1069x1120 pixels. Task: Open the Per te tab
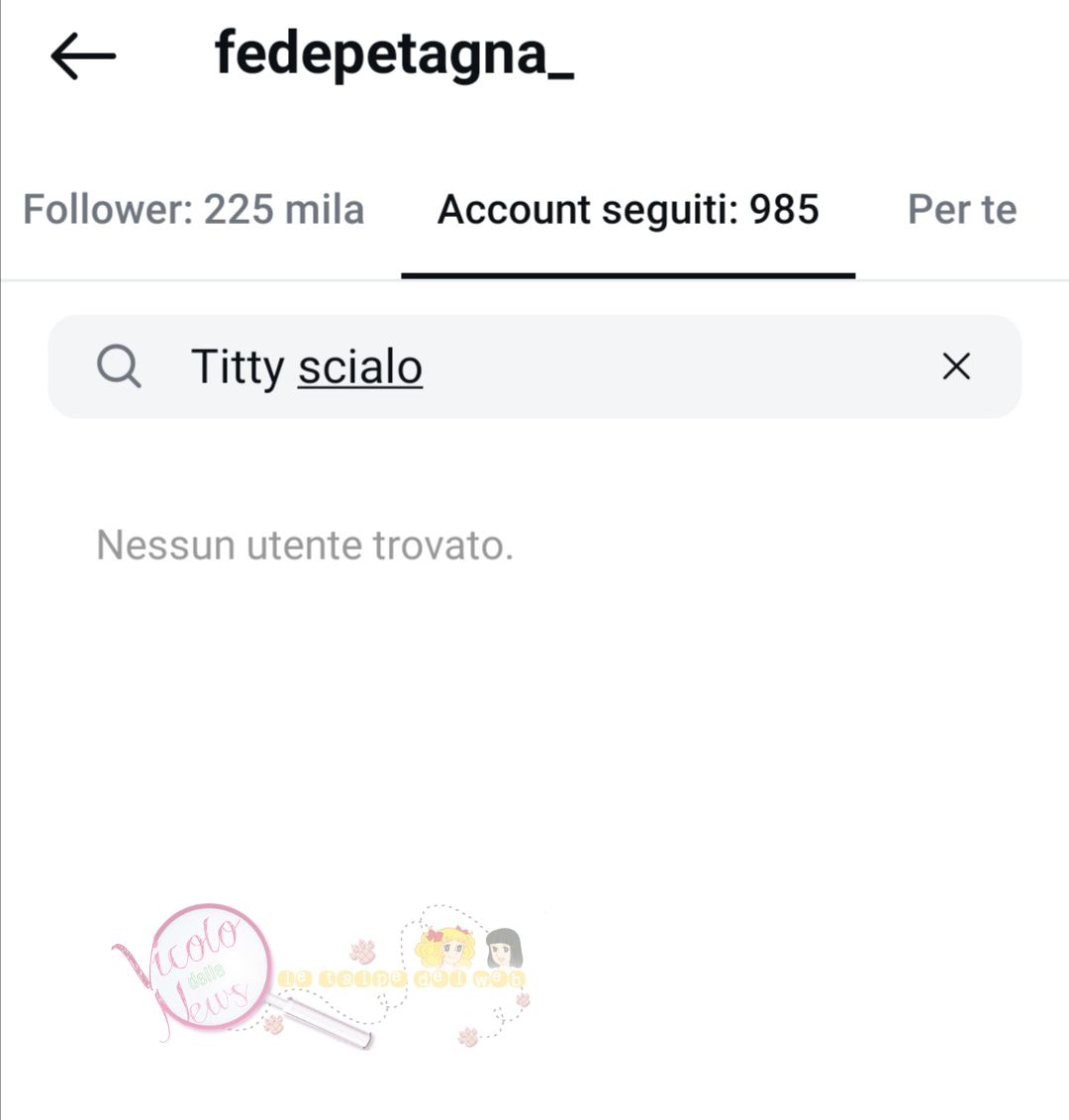961,210
